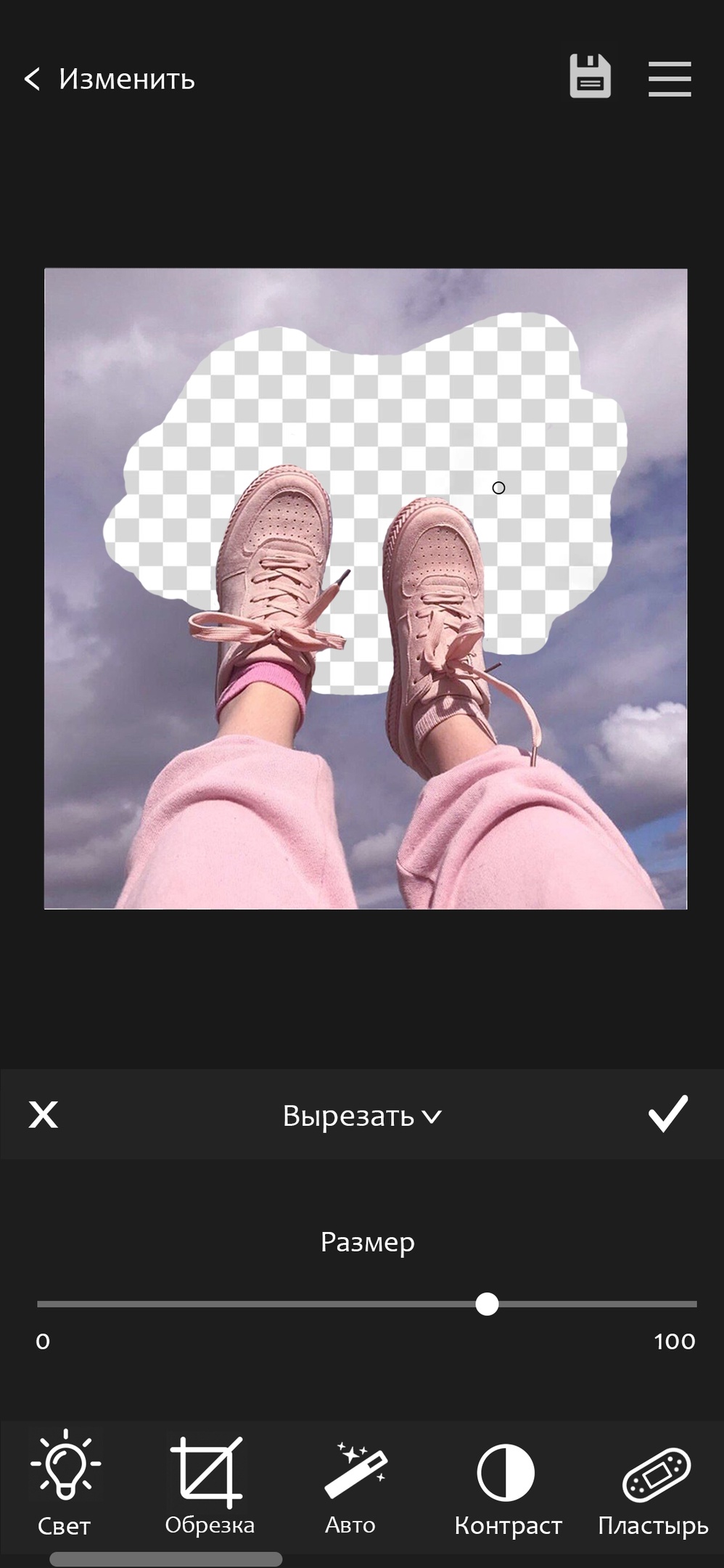This screenshot has height=1568, width=724.
Task: Cancel the cutout with the X
Action: pyautogui.click(x=44, y=1114)
